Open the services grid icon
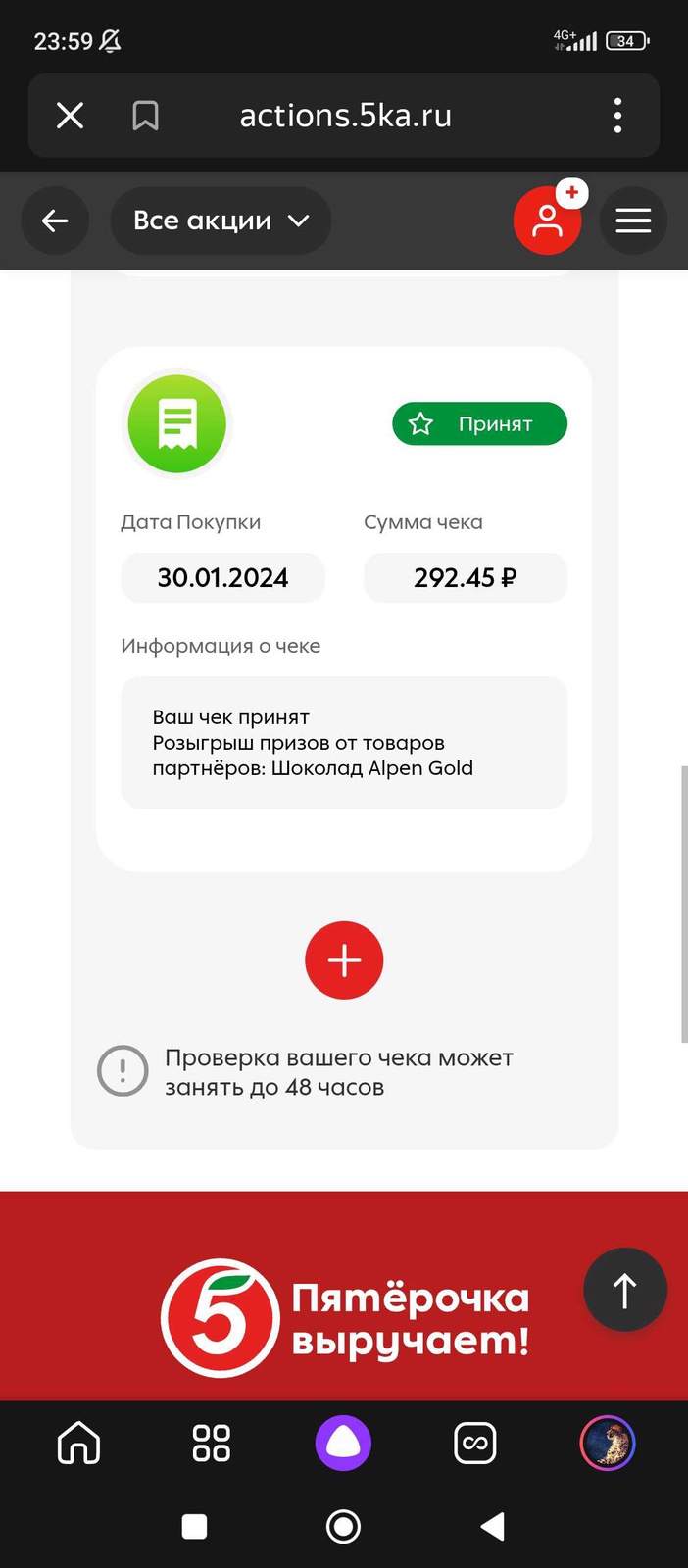 (211, 1444)
